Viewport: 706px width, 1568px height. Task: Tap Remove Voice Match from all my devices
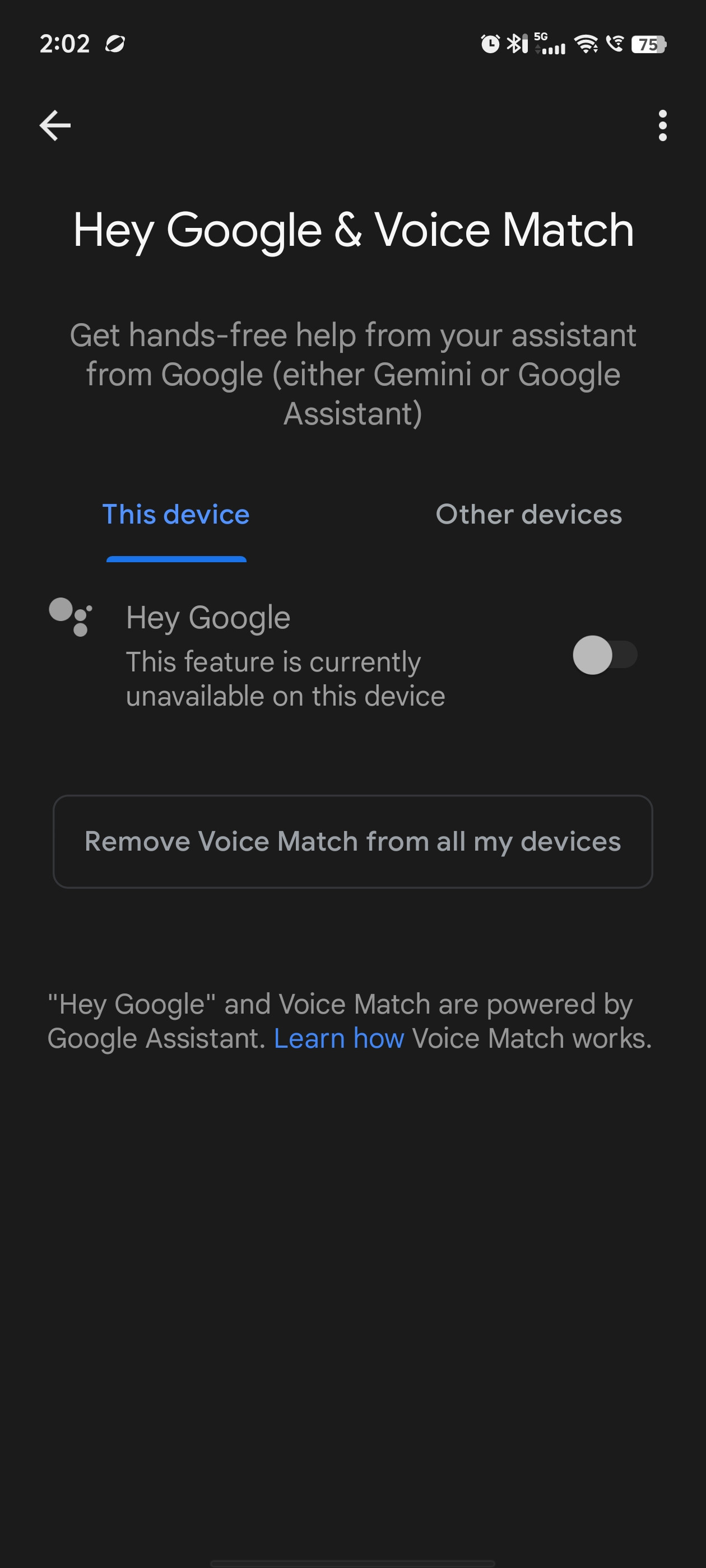(352, 841)
